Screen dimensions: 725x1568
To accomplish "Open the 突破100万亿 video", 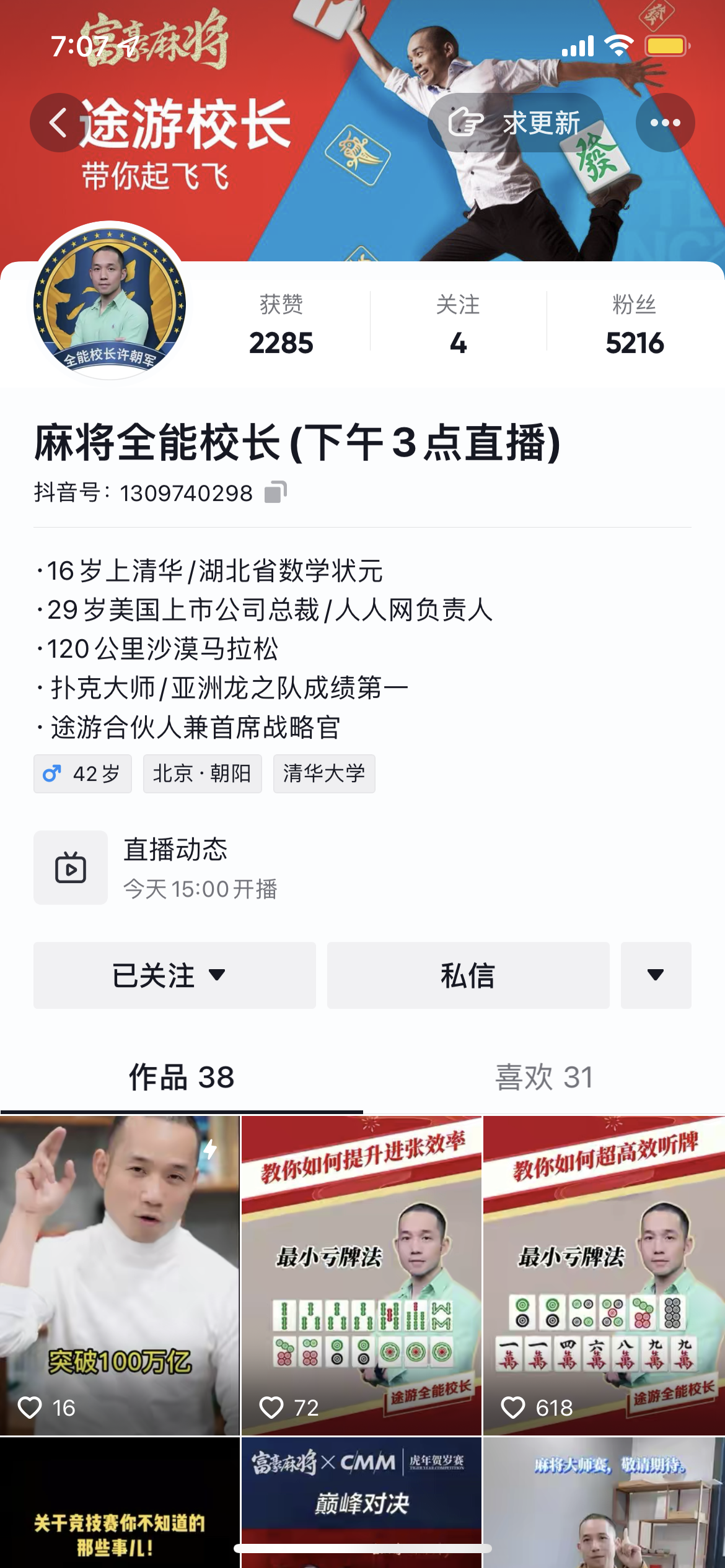I will click(x=120, y=1276).
